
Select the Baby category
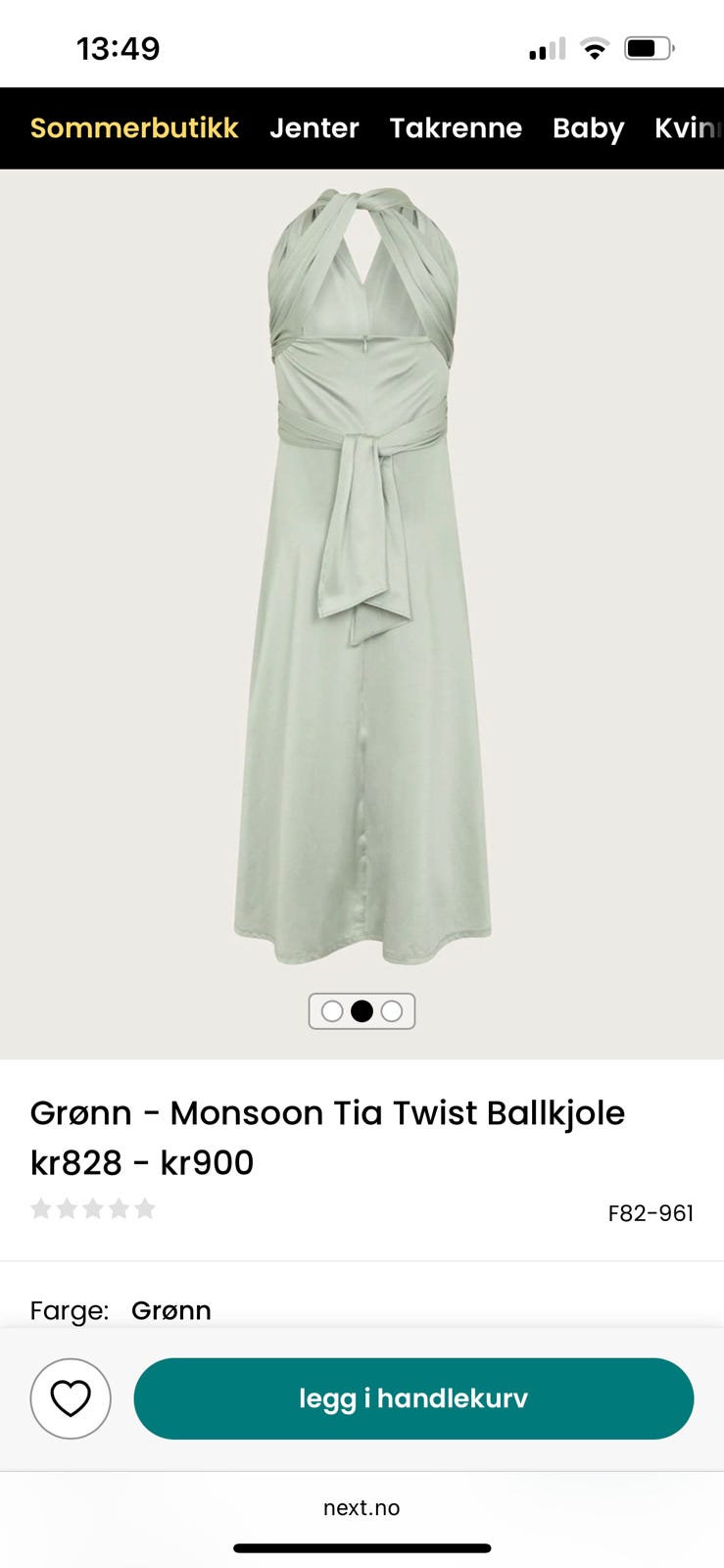point(588,128)
